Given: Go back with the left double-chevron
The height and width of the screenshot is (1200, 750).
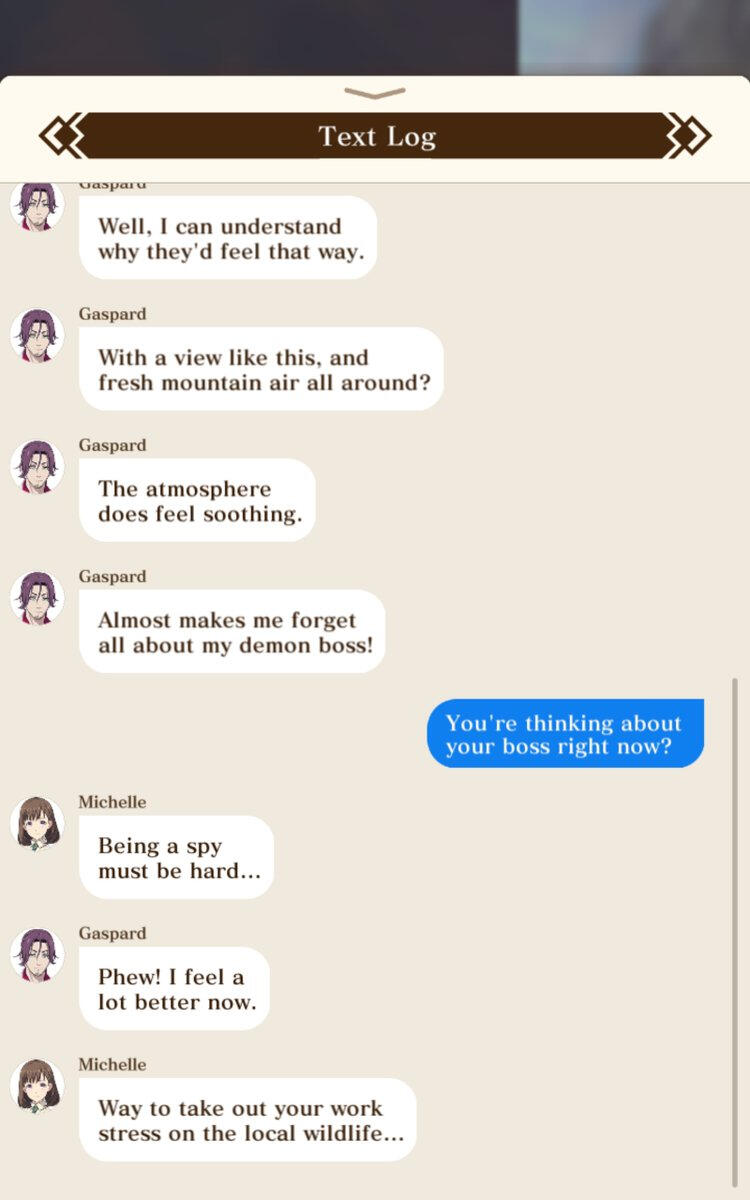Looking at the screenshot, I should coord(63,135).
